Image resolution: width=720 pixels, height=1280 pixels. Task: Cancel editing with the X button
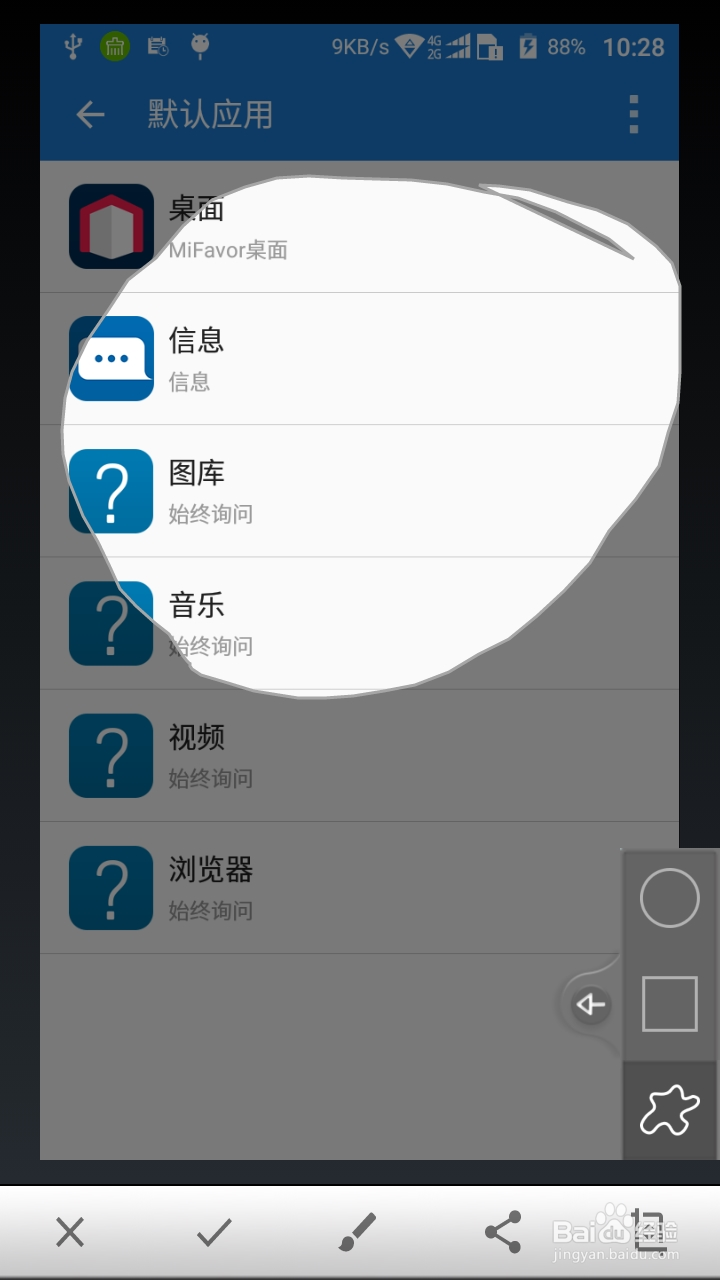point(69,1232)
